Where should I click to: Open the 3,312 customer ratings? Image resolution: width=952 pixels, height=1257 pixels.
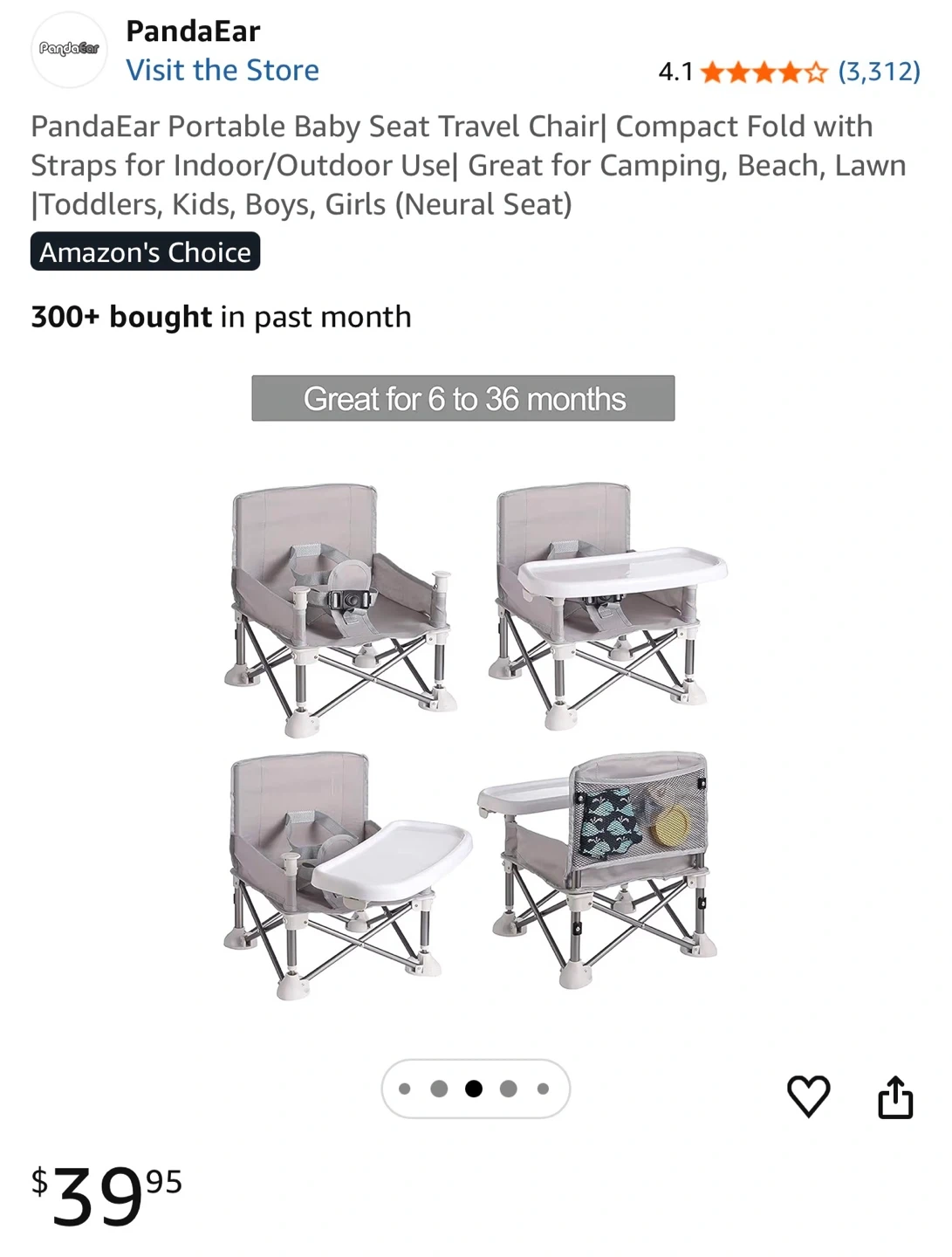click(x=879, y=71)
